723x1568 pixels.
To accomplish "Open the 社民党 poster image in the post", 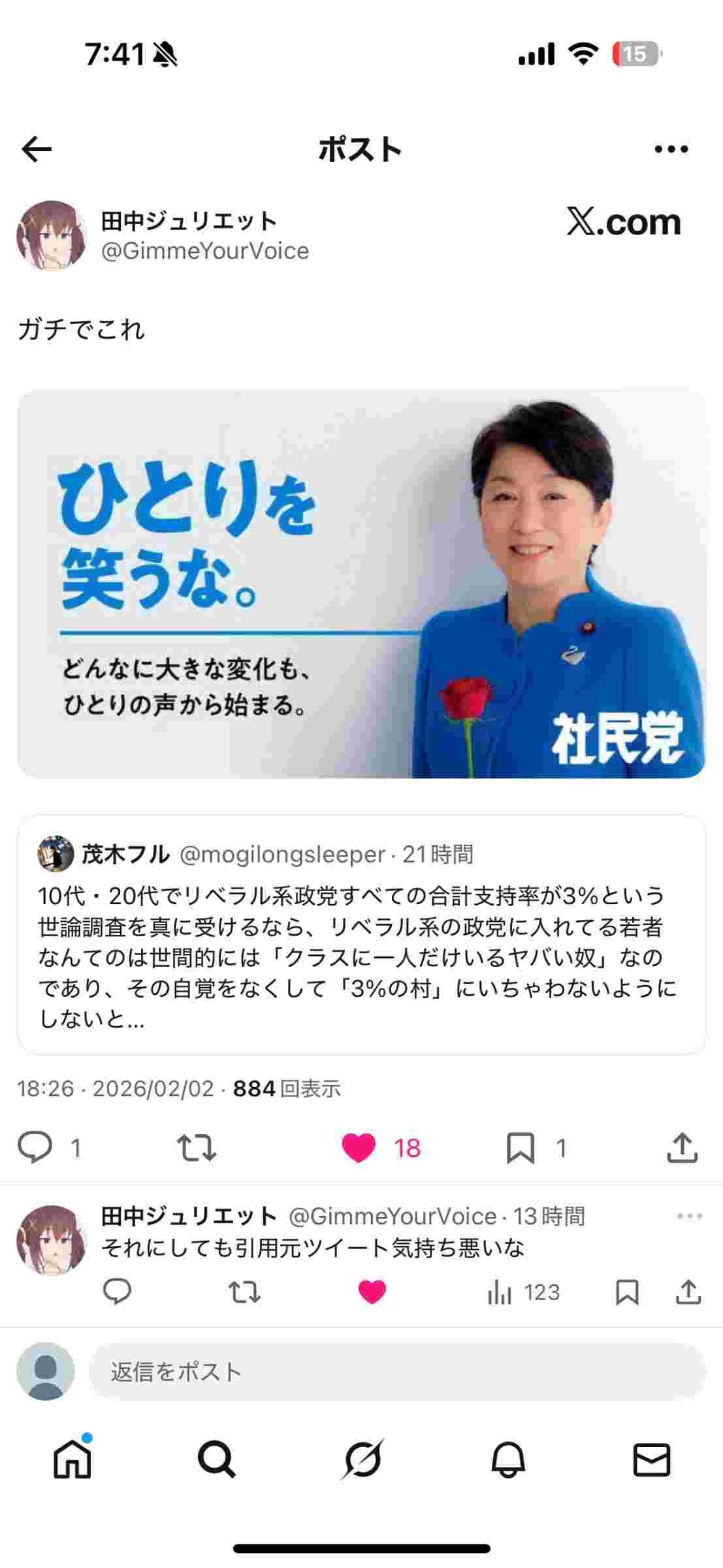I will (361, 583).
